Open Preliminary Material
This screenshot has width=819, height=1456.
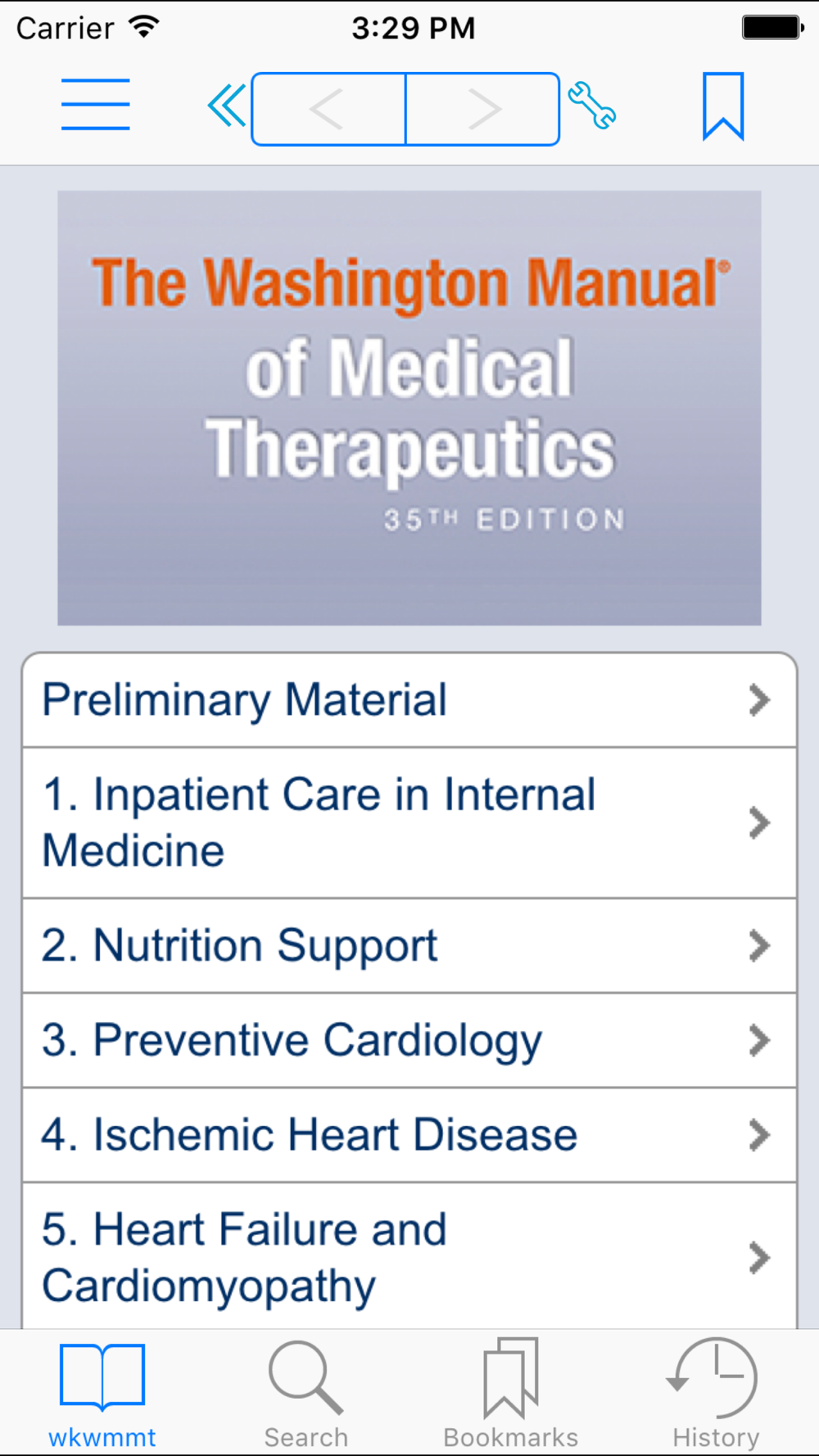click(x=409, y=701)
